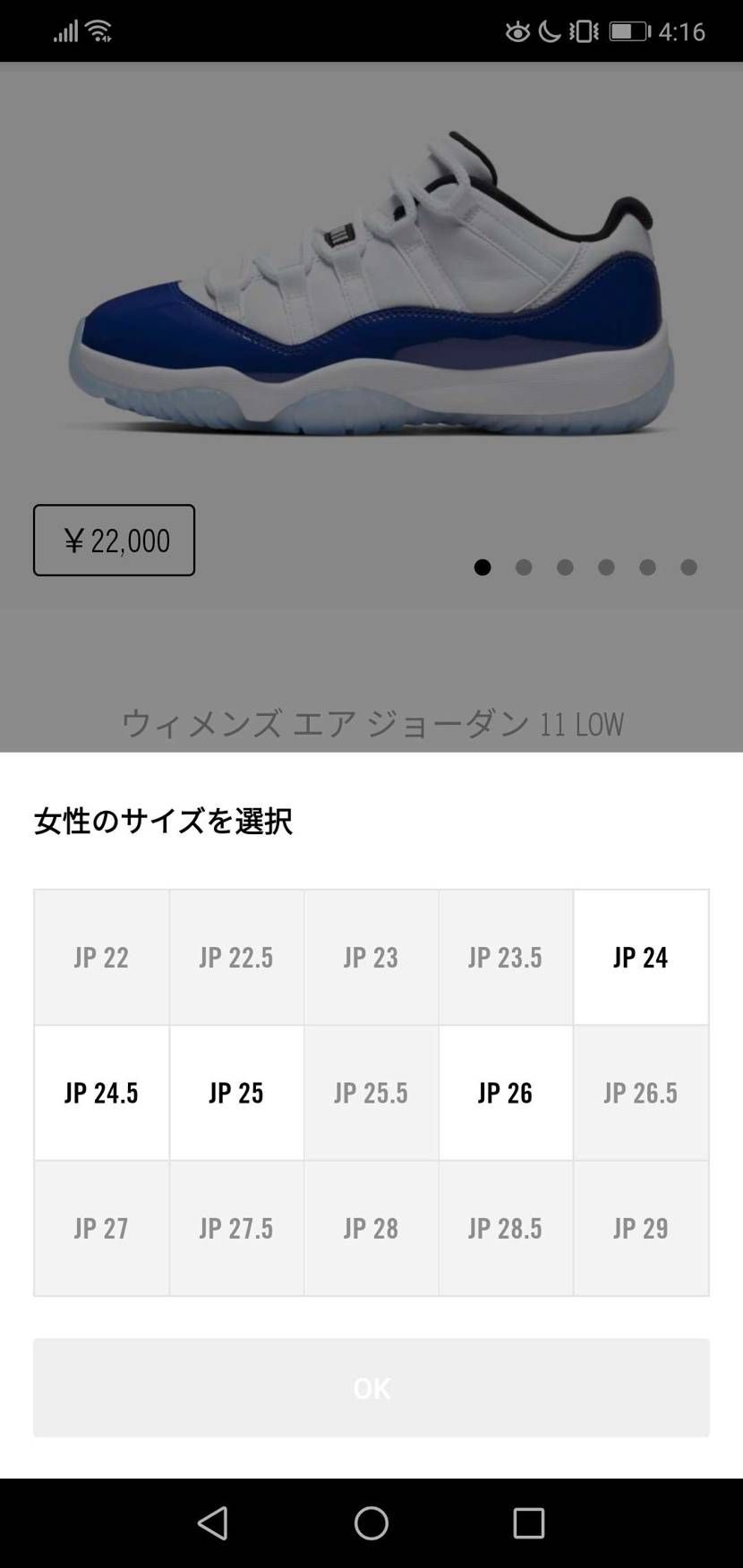The width and height of the screenshot is (743, 1568).
Task: Select size JP 24
Action: 641,957
